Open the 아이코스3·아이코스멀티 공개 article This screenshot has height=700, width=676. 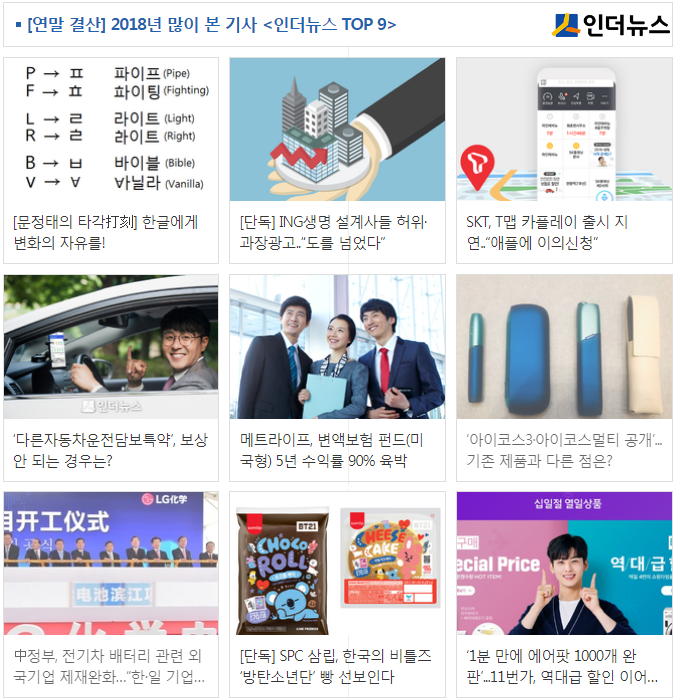pos(563,450)
